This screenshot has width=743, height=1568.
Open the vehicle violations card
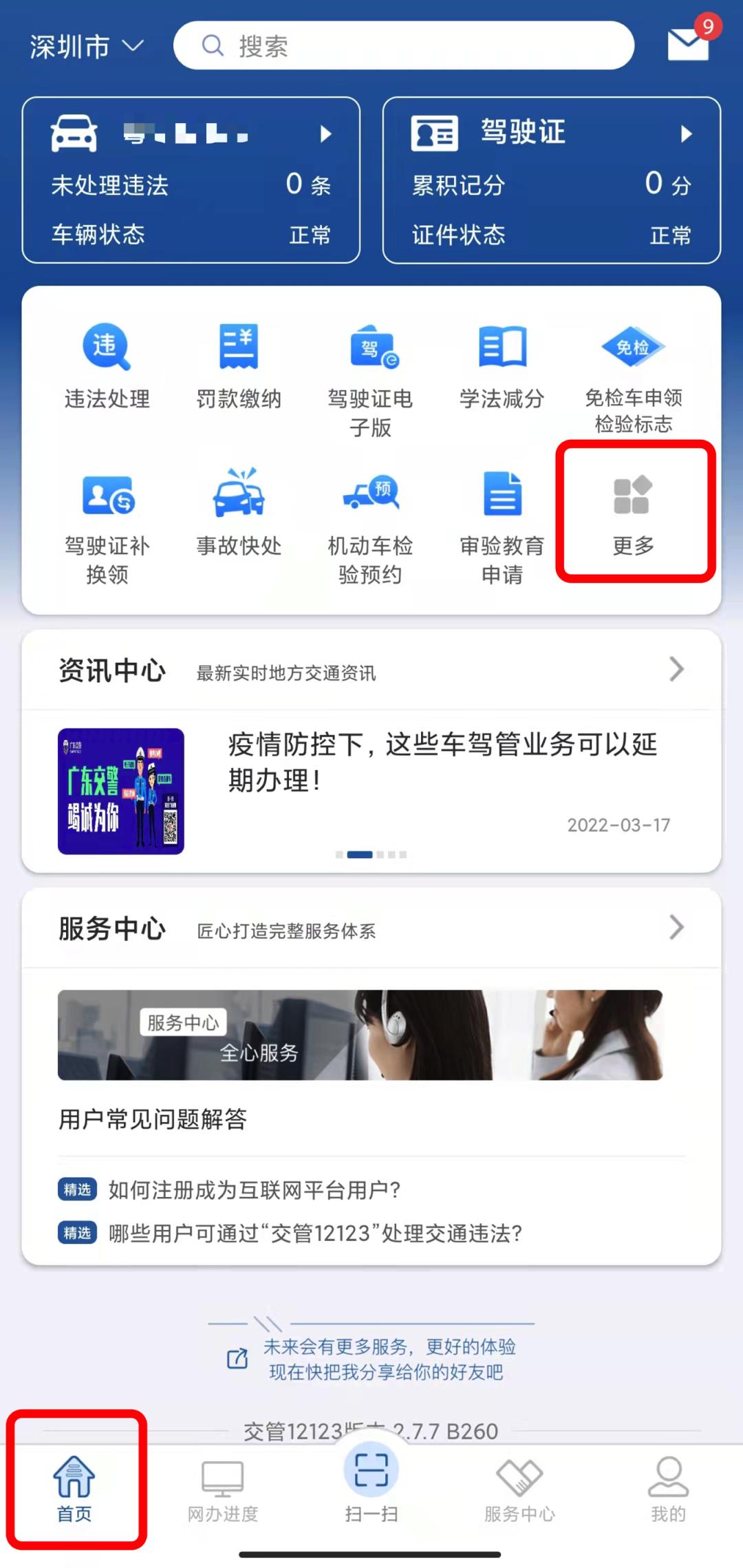tap(191, 180)
